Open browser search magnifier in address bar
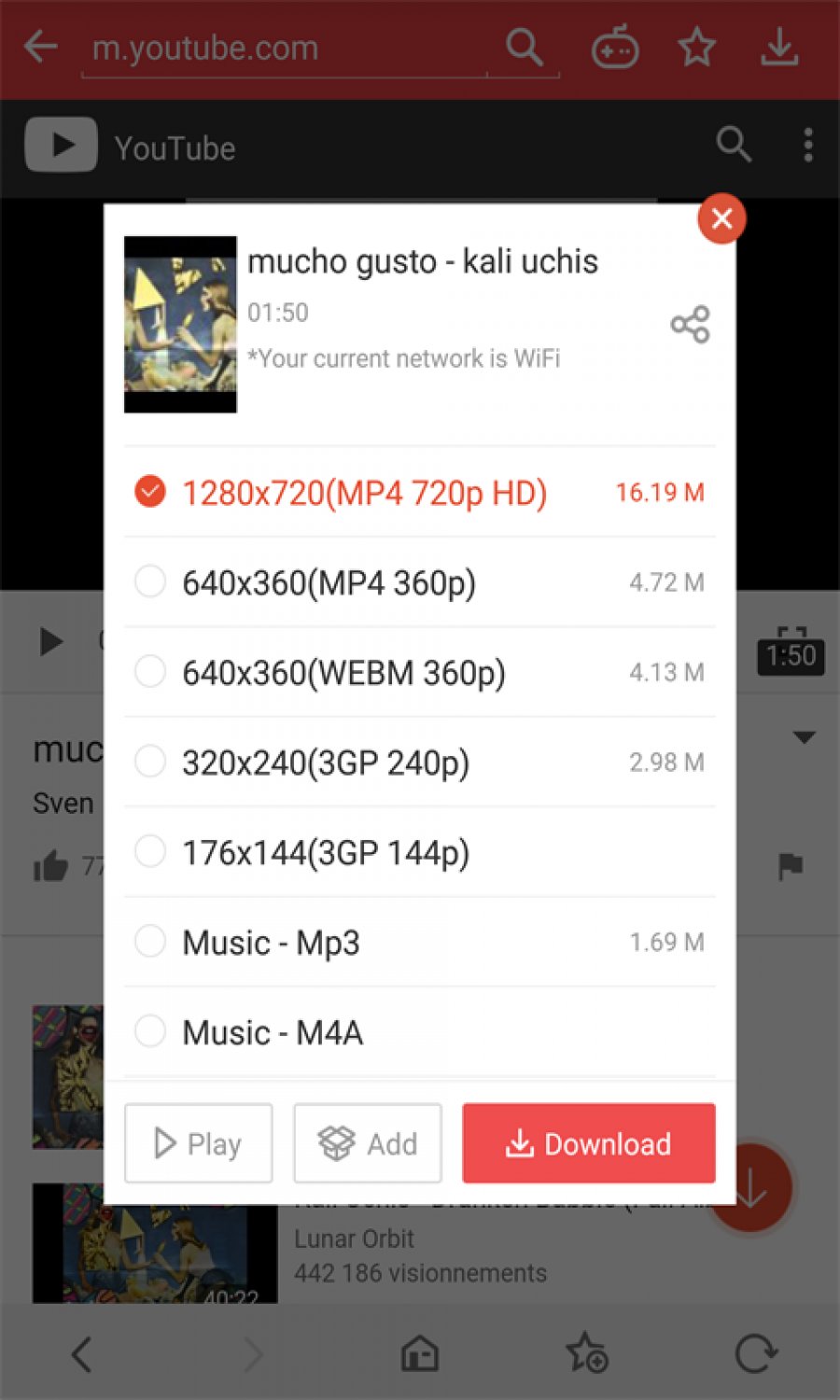The width and height of the screenshot is (840, 1400). click(x=524, y=47)
